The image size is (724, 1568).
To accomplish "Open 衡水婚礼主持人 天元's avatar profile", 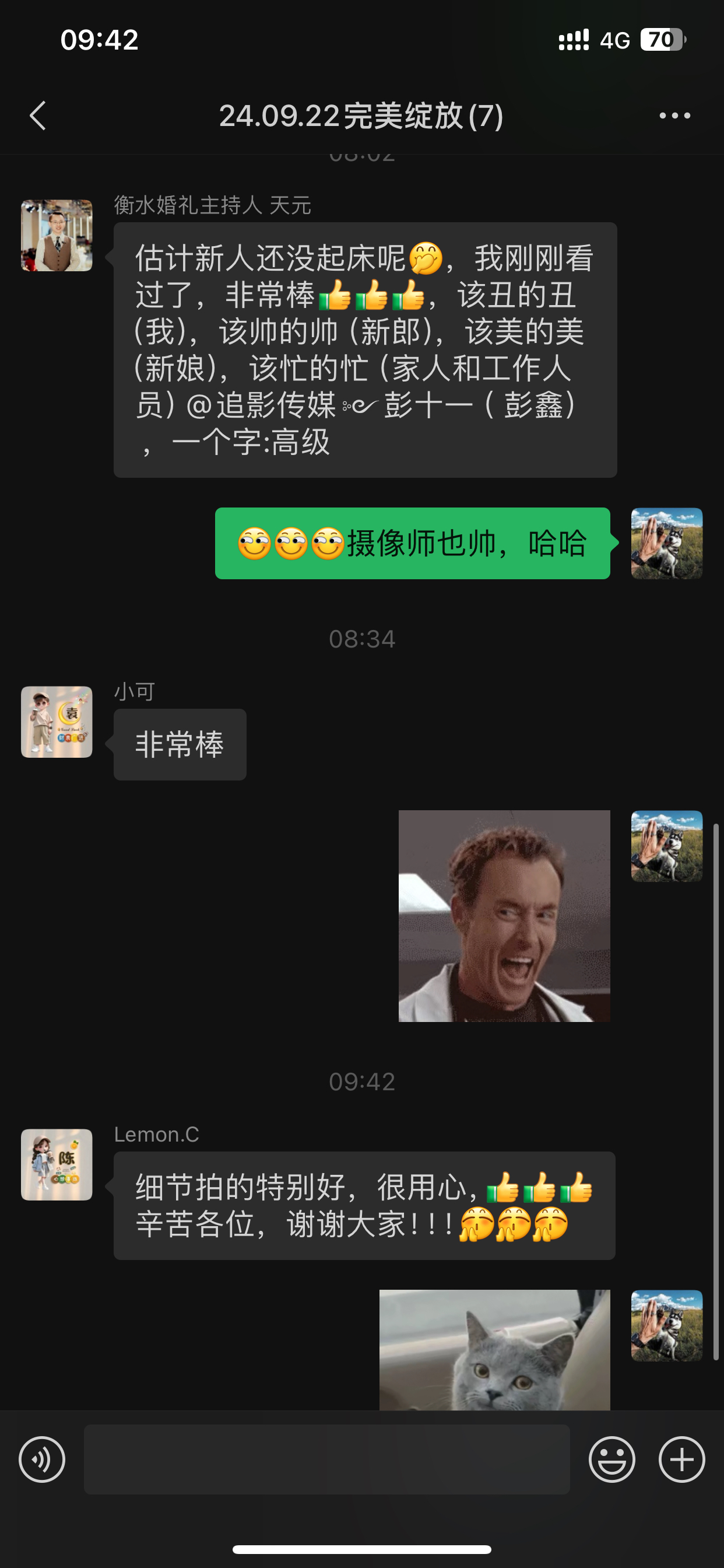I will point(57,236).
